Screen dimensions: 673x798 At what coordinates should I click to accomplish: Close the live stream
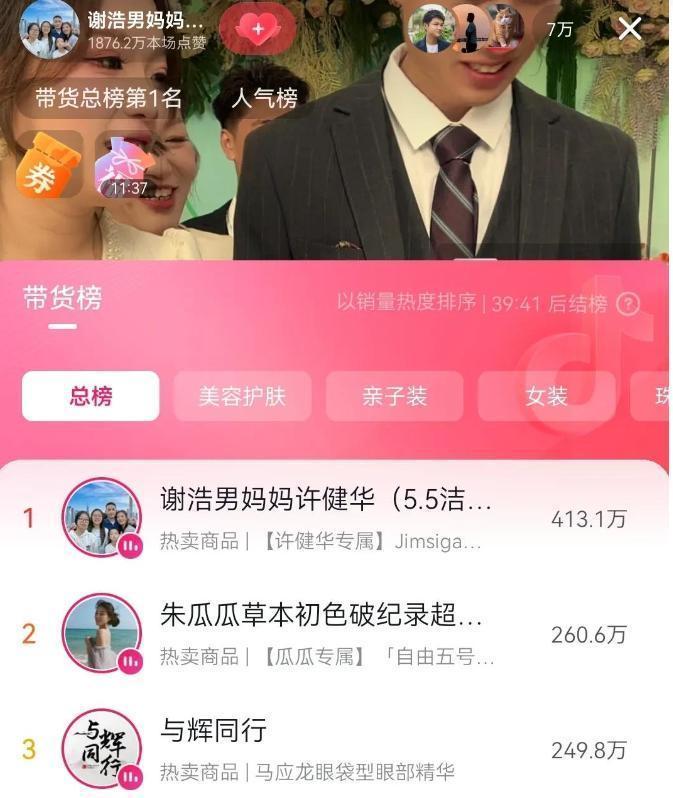click(630, 28)
